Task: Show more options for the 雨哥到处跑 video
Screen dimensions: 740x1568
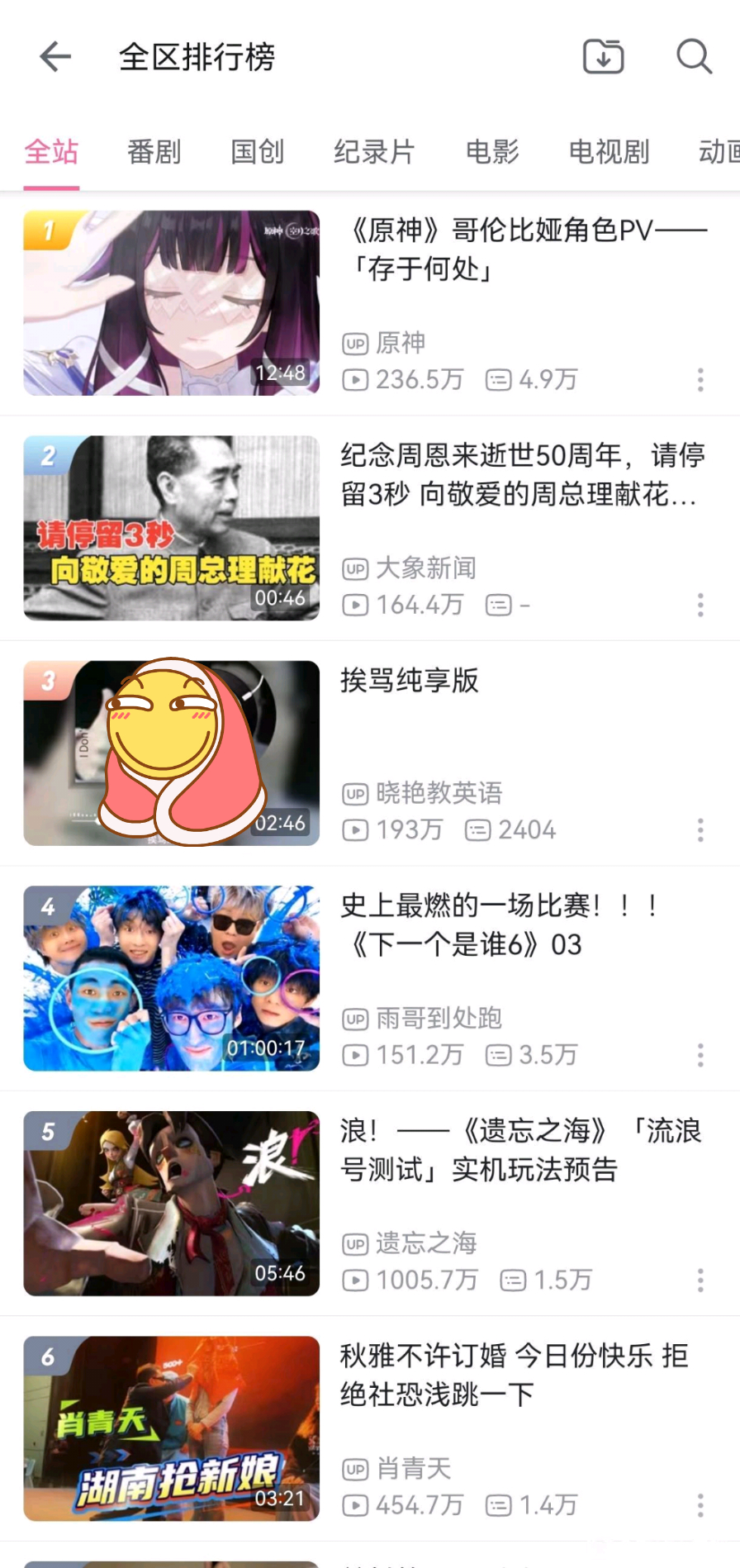Action: click(x=700, y=1055)
